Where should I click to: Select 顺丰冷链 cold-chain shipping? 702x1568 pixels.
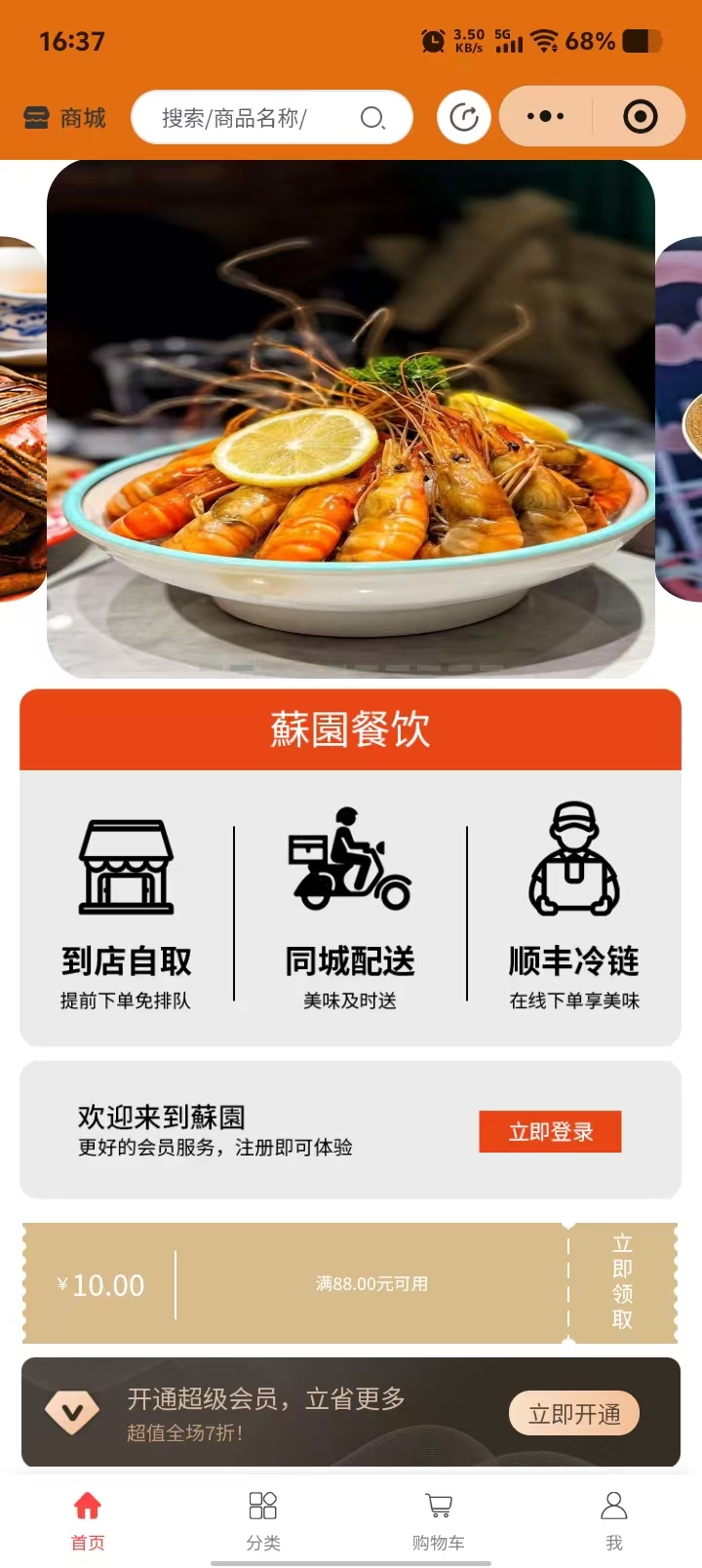tap(574, 907)
